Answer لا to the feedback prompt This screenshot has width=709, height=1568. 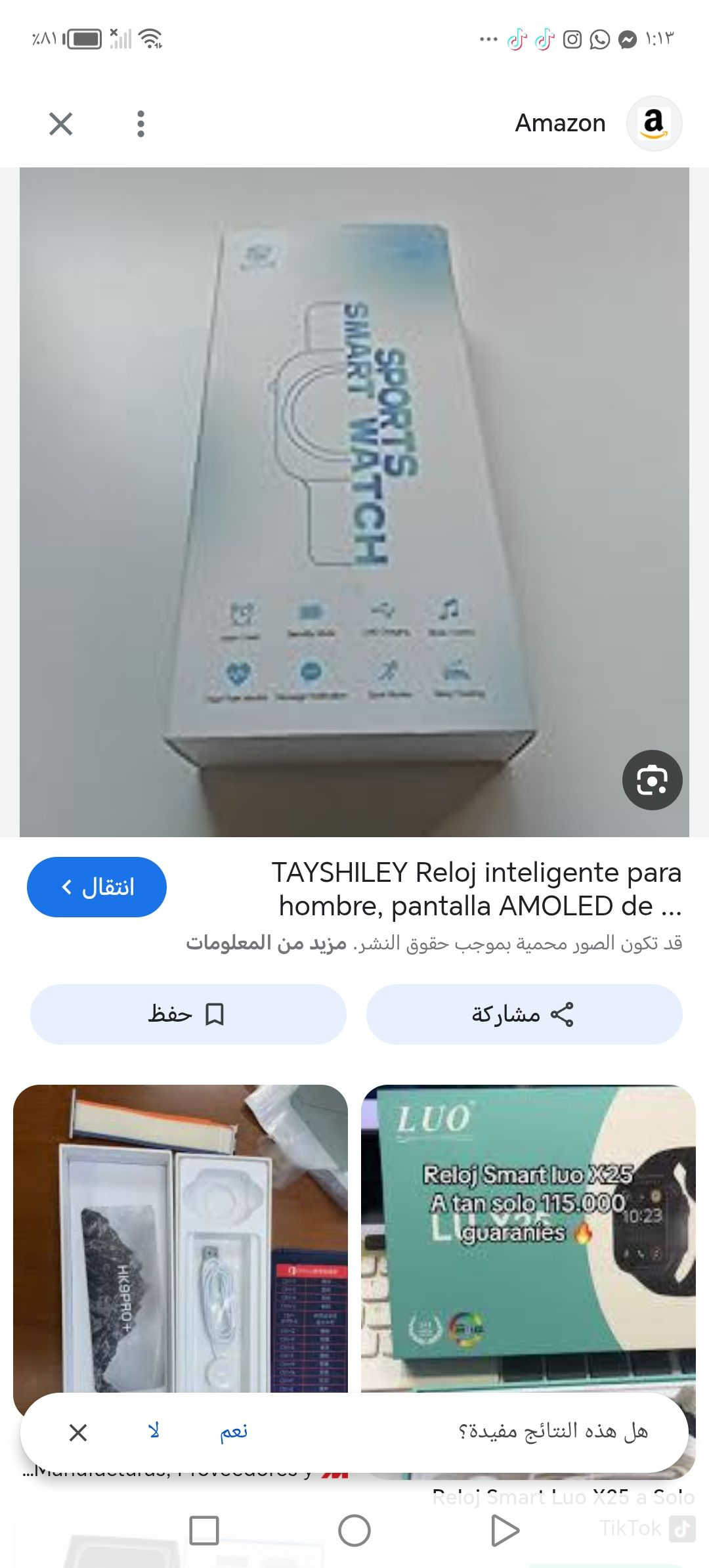pos(154,1431)
